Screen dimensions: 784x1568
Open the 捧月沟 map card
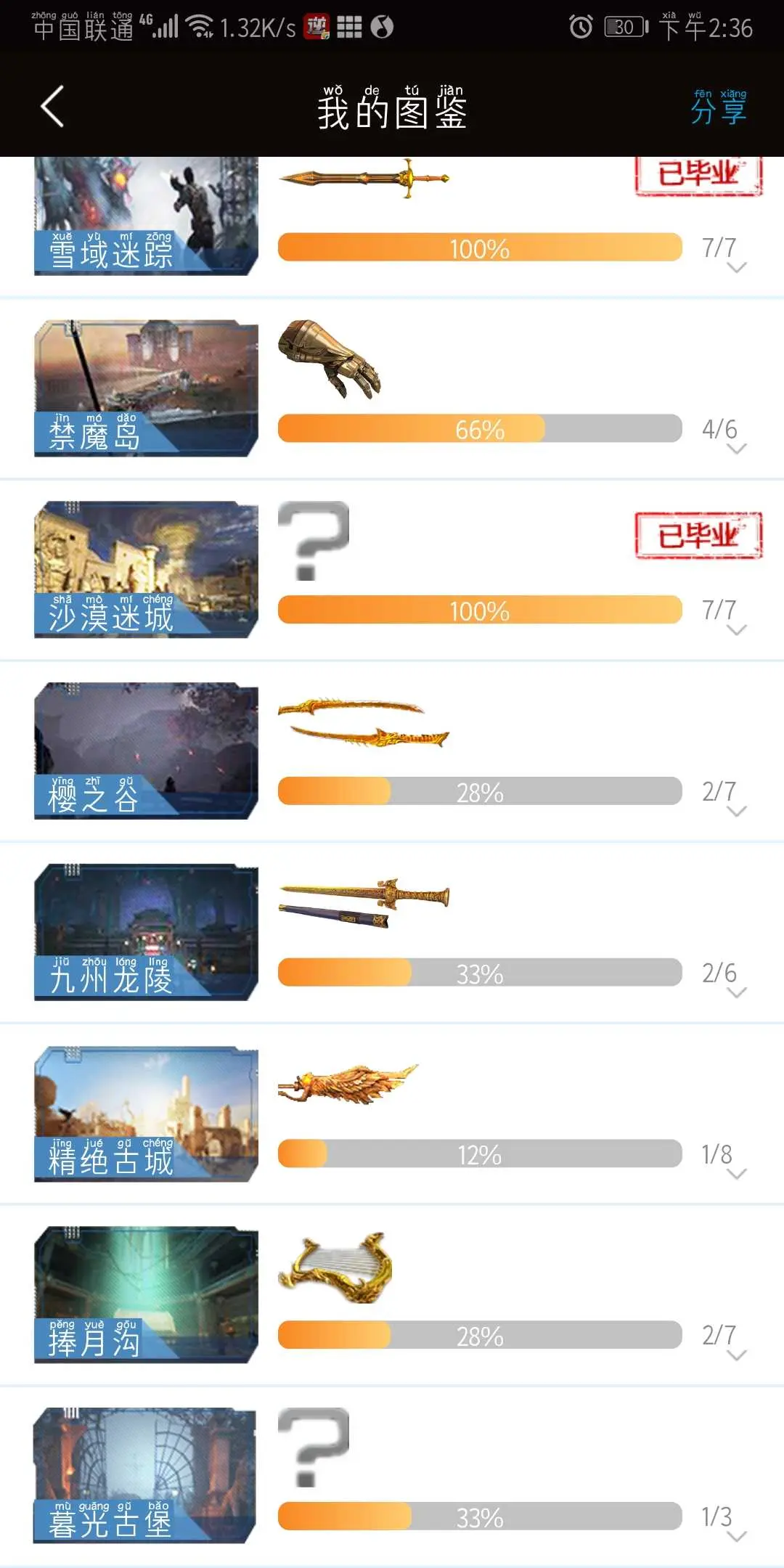pyautogui.click(x=146, y=1294)
